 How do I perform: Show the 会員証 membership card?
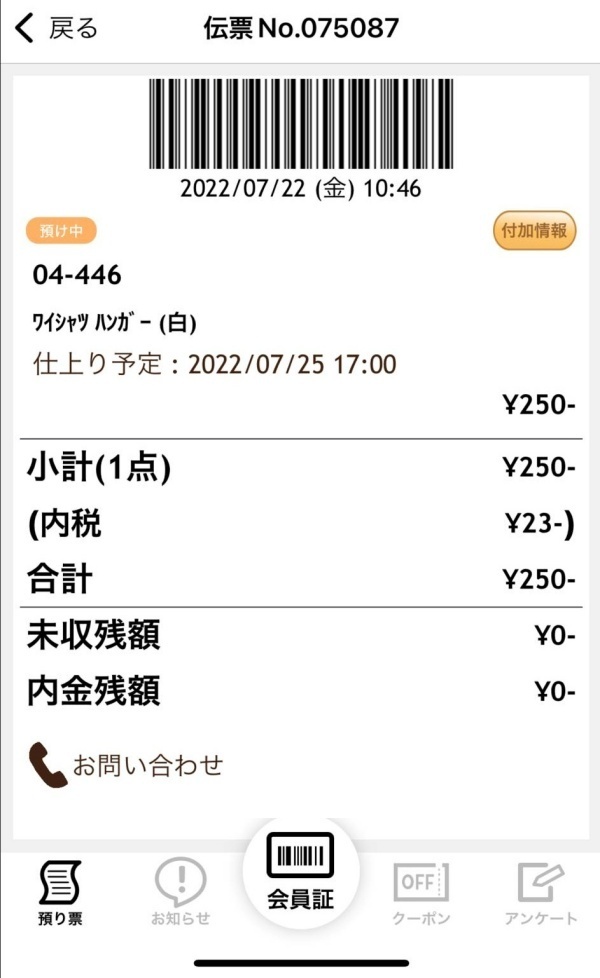pyautogui.click(x=300, y=872)
